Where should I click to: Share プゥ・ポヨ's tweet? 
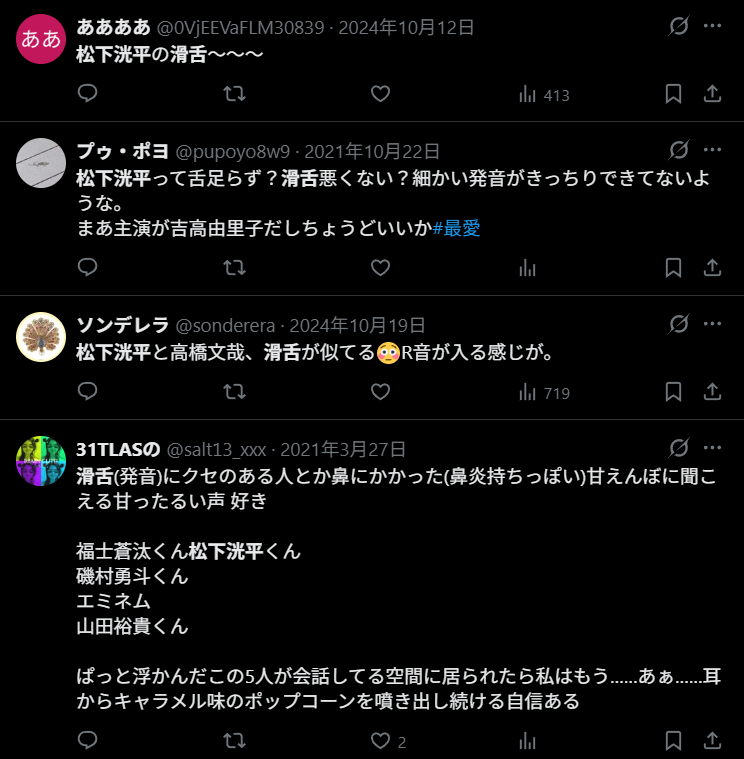pyautogui.click(x=713, y=268)
